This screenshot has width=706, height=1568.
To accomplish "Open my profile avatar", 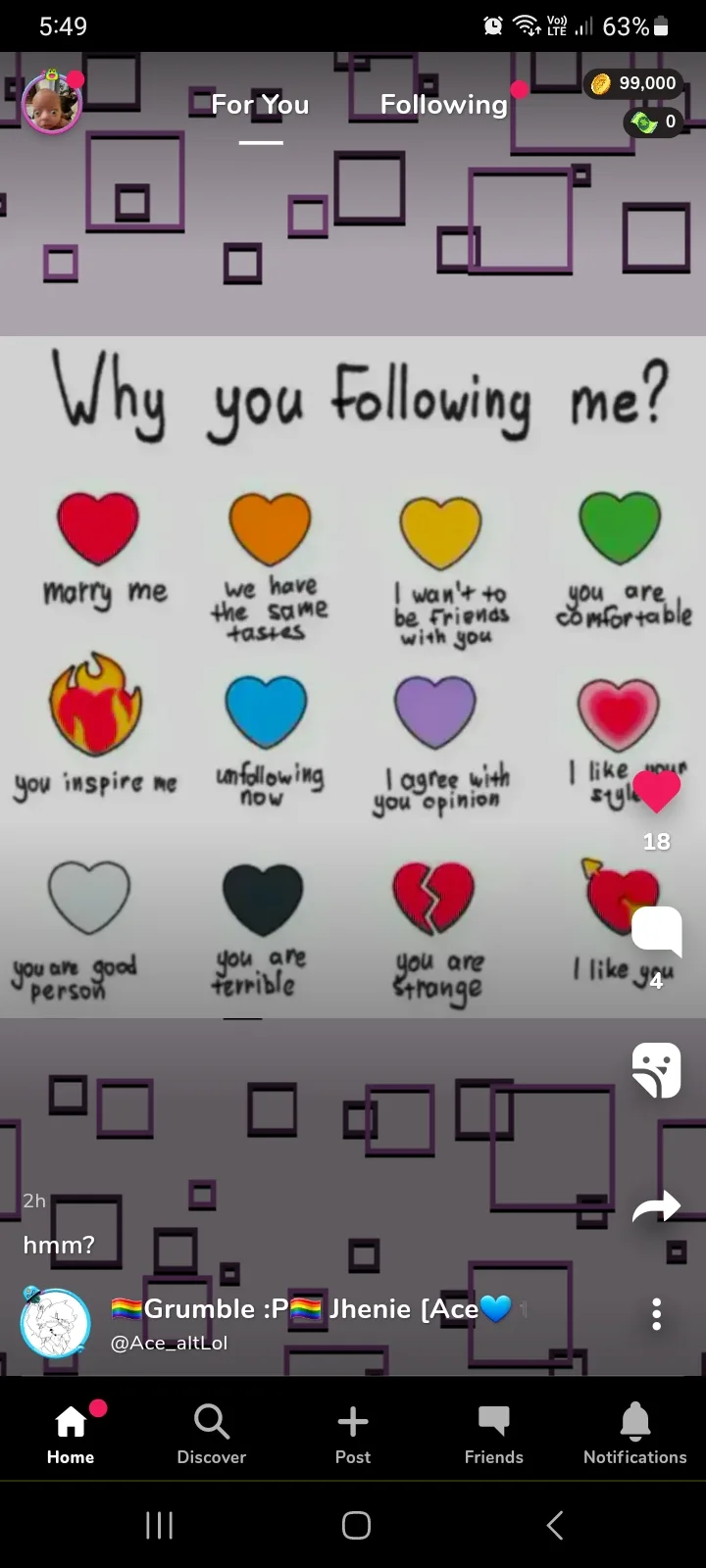I will [52, 103].
